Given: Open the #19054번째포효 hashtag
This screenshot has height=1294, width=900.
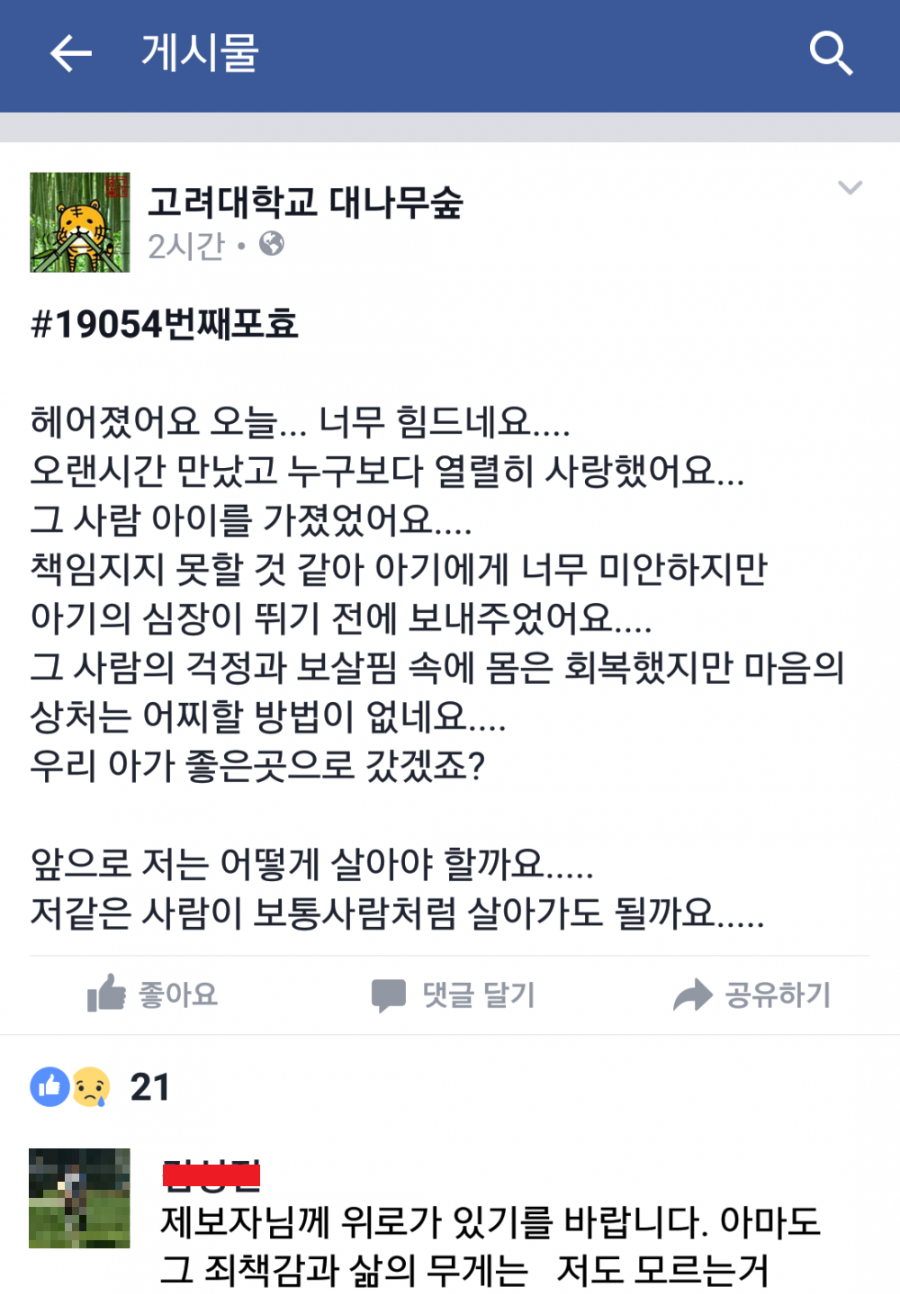Looking at the screenshot, I should point(165,327).
